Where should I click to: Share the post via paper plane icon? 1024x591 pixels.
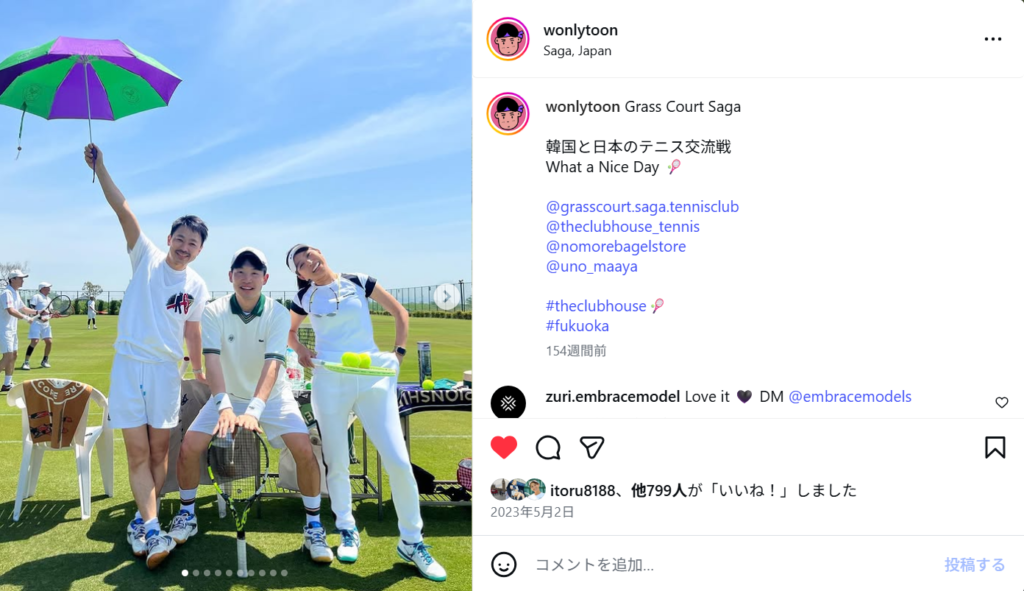592,447
